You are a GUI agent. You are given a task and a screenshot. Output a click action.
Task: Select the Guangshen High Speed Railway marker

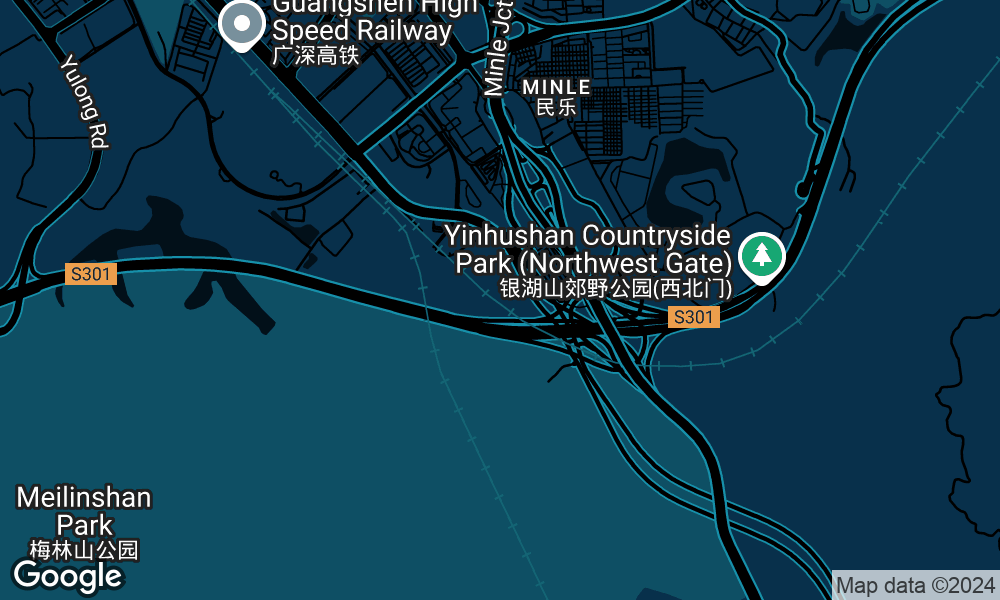coord(241,23)
